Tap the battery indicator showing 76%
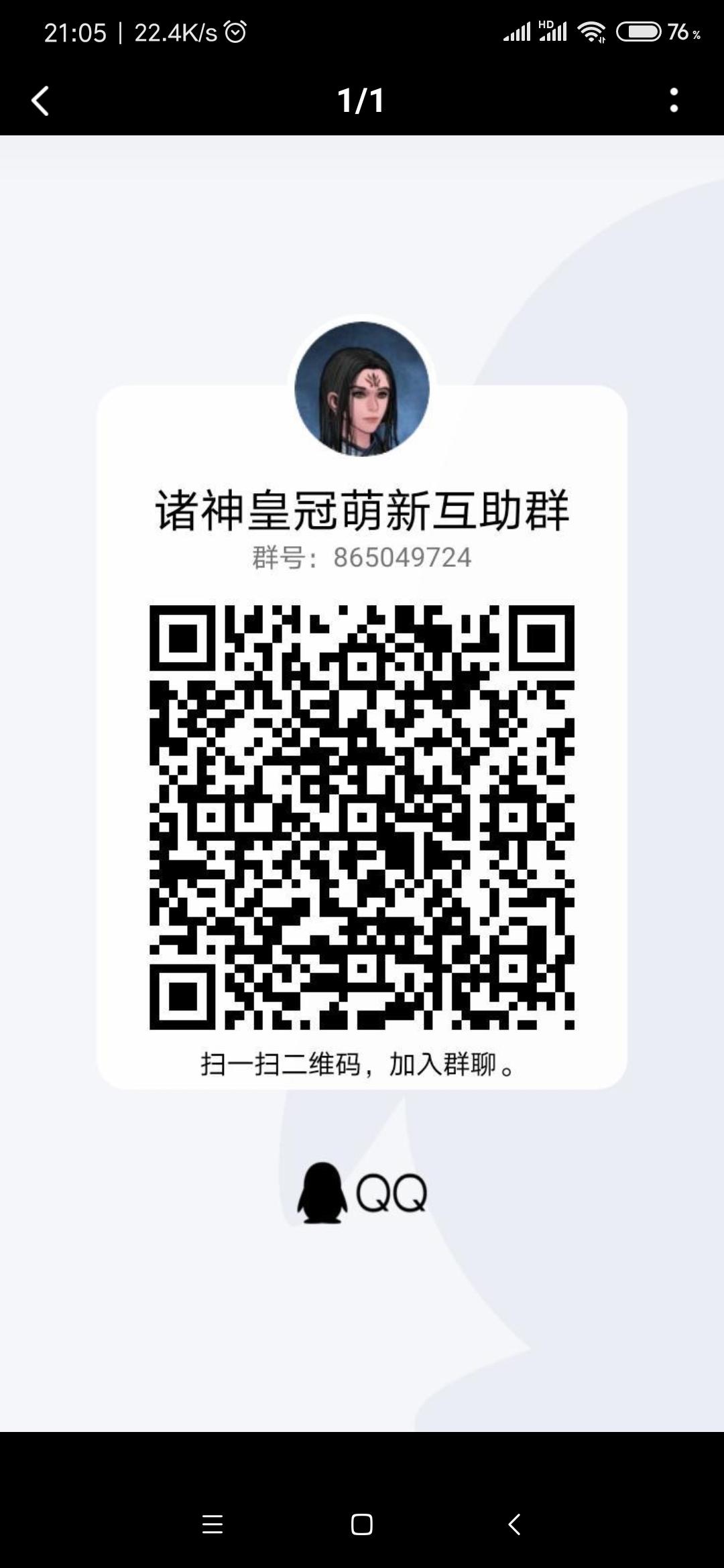The height and width of the screenshot is (1568, 724). 640,31
